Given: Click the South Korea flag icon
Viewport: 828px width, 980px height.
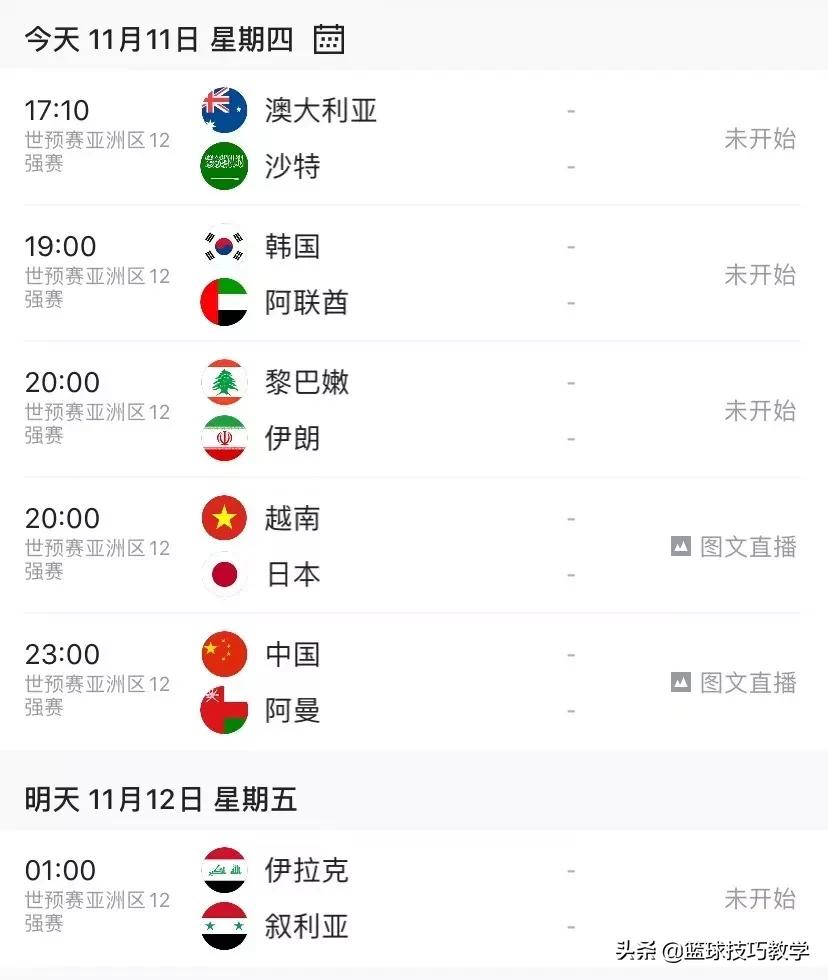Looking at the screenshot, I should coord(224,246).
